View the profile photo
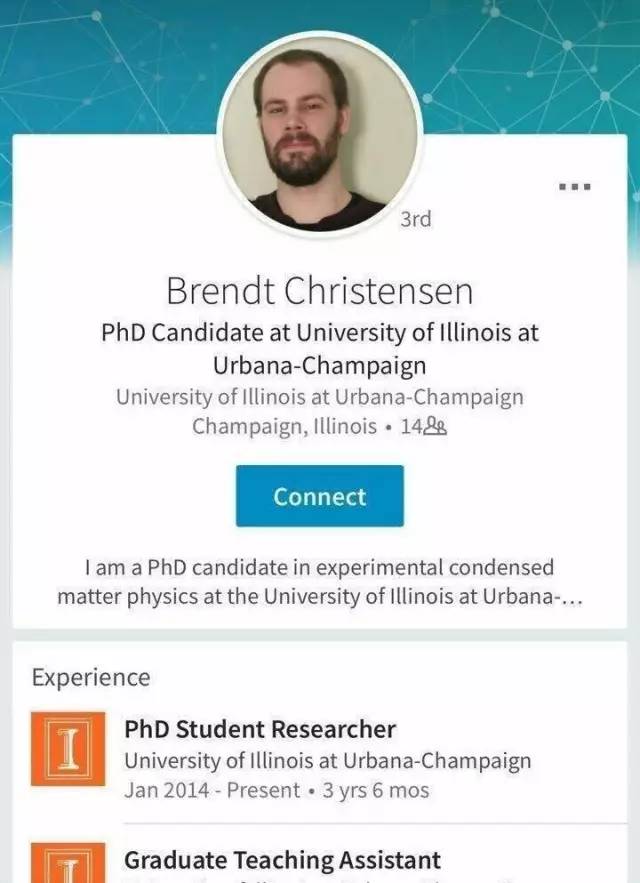This screenshot has height=883, width=640. [320, 135]
